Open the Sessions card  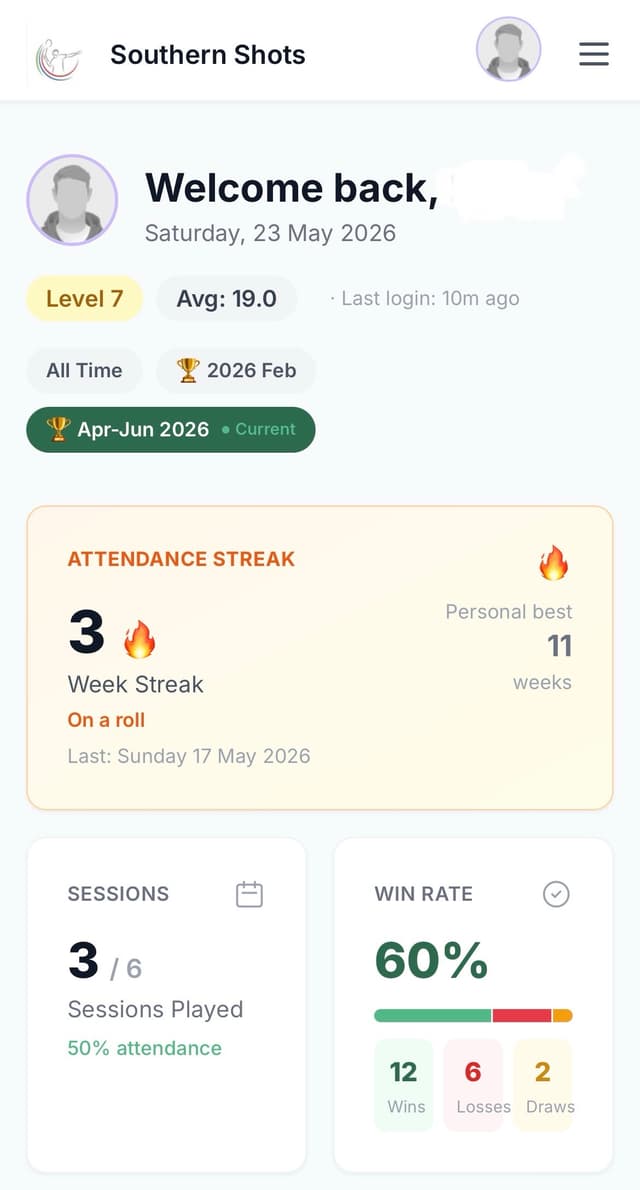(x=166, y=1005)
